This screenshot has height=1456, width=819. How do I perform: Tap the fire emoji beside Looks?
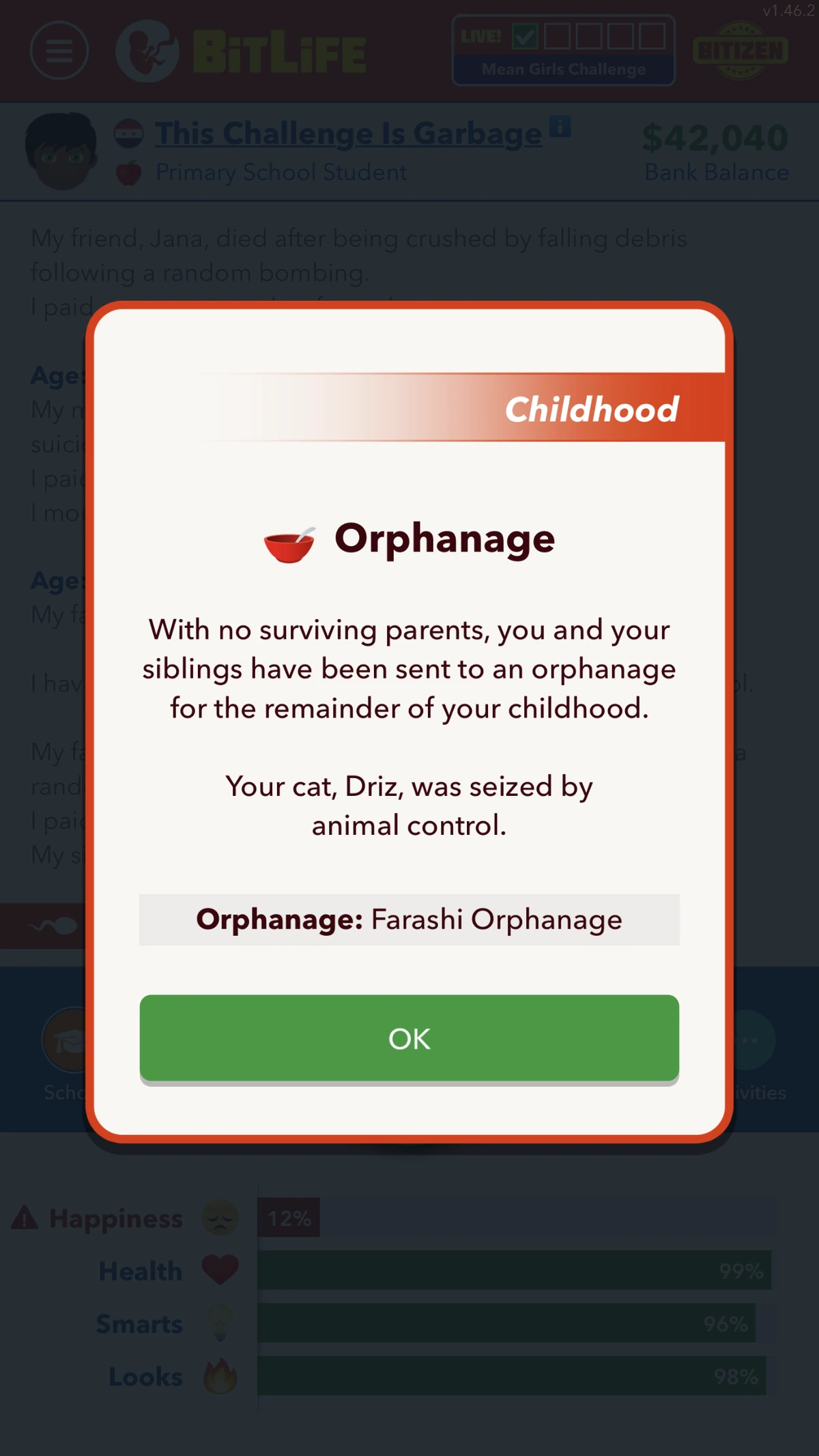click(220, 1376)
